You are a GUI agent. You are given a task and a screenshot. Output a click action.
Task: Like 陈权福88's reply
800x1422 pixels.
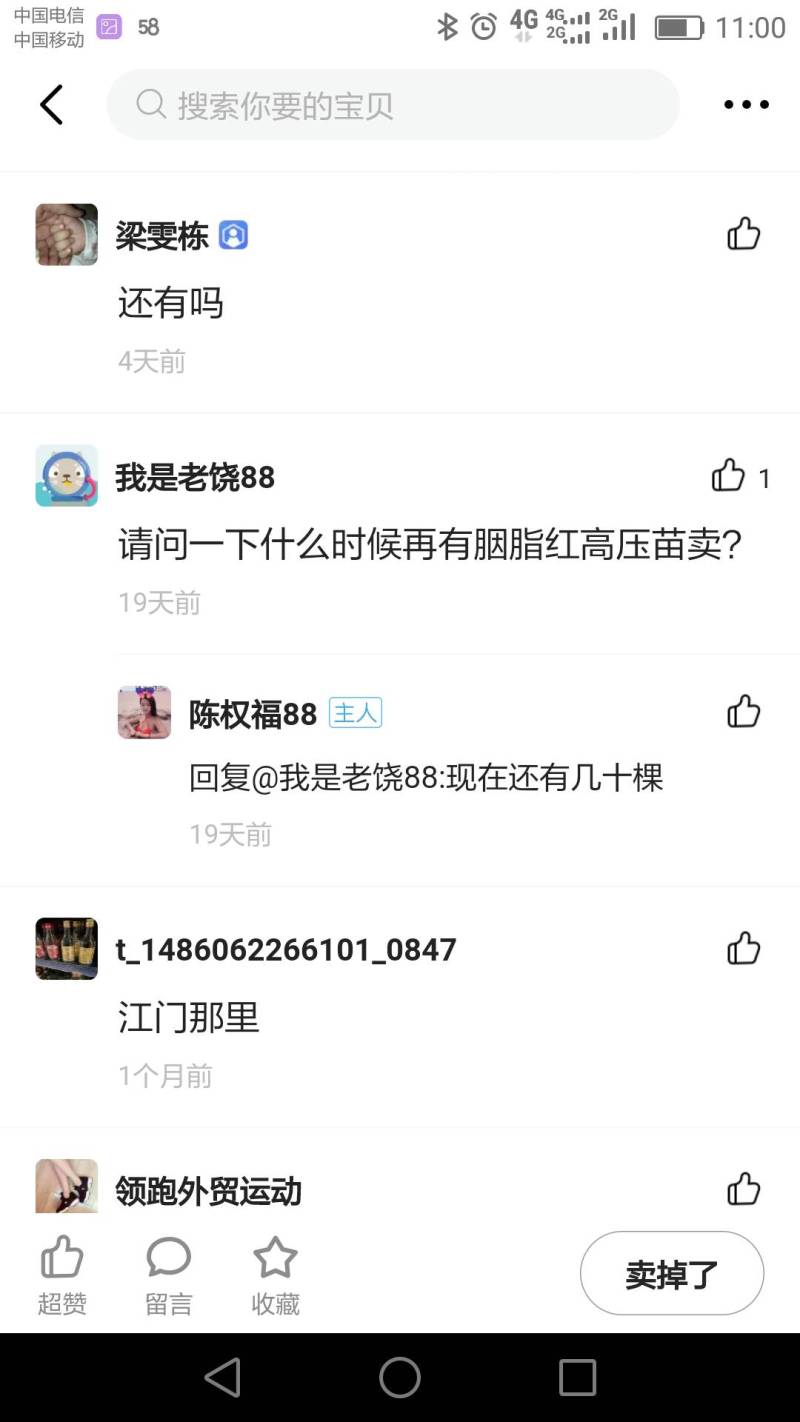[x=744, y=712]
